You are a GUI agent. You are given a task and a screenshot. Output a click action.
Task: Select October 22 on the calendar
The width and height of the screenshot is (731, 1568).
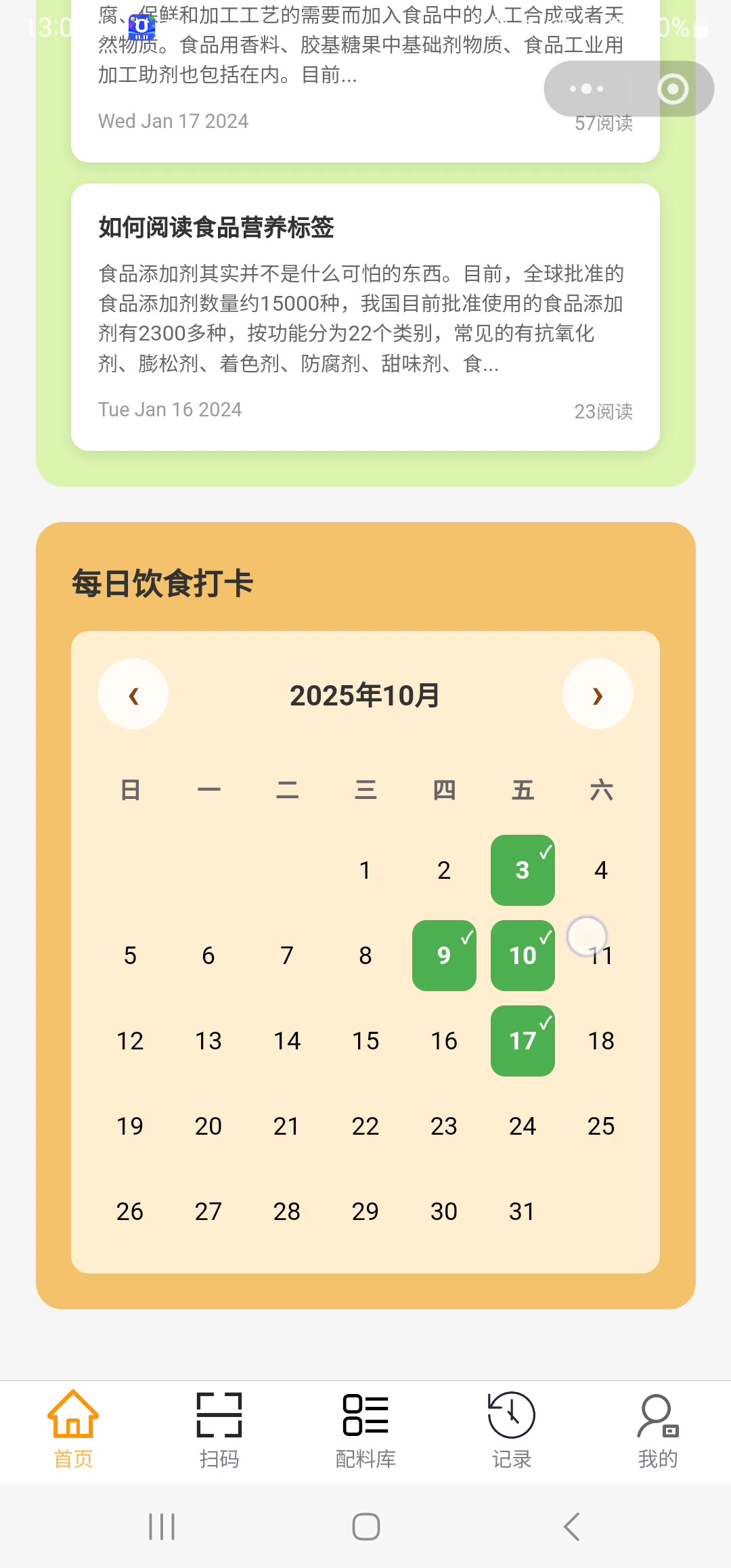365,1126
